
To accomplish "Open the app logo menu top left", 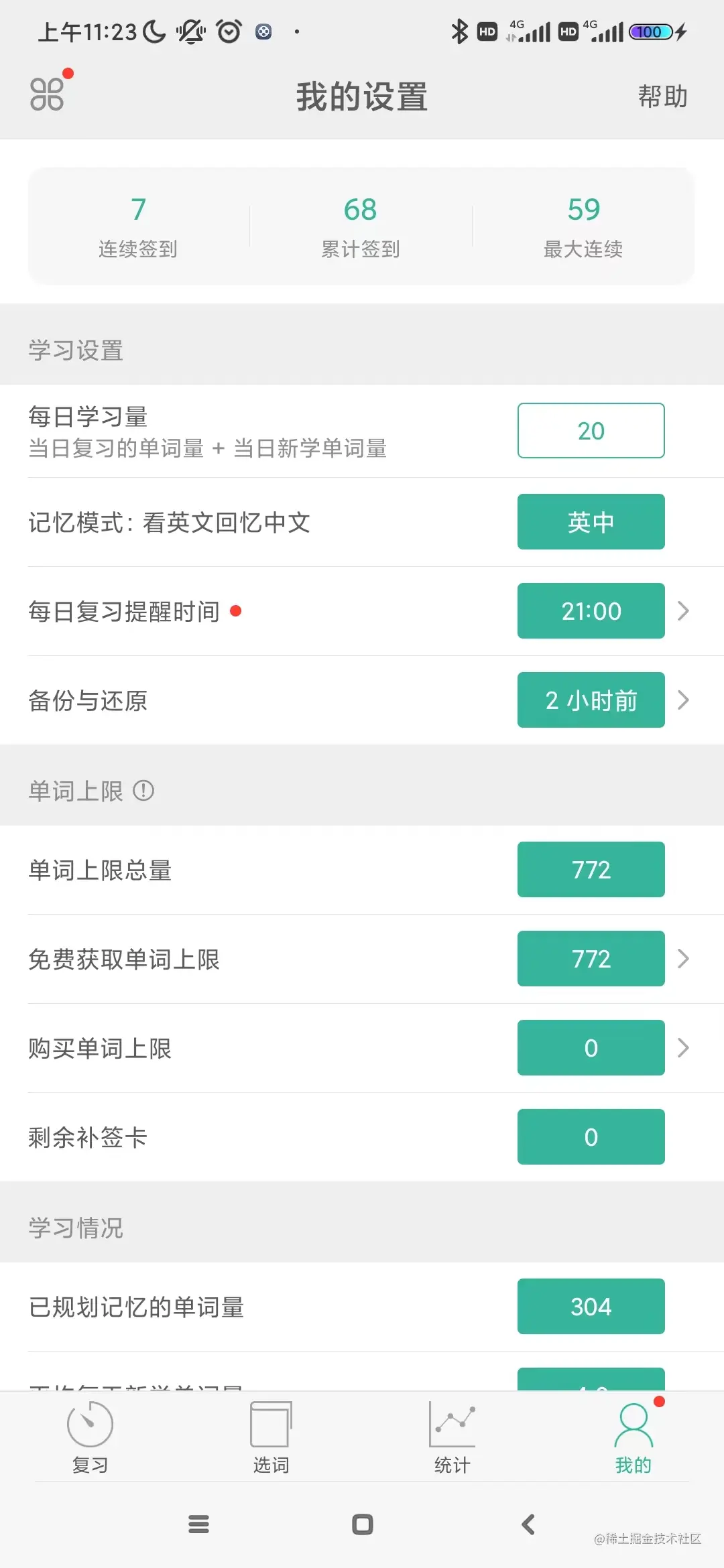I will 47,94.
